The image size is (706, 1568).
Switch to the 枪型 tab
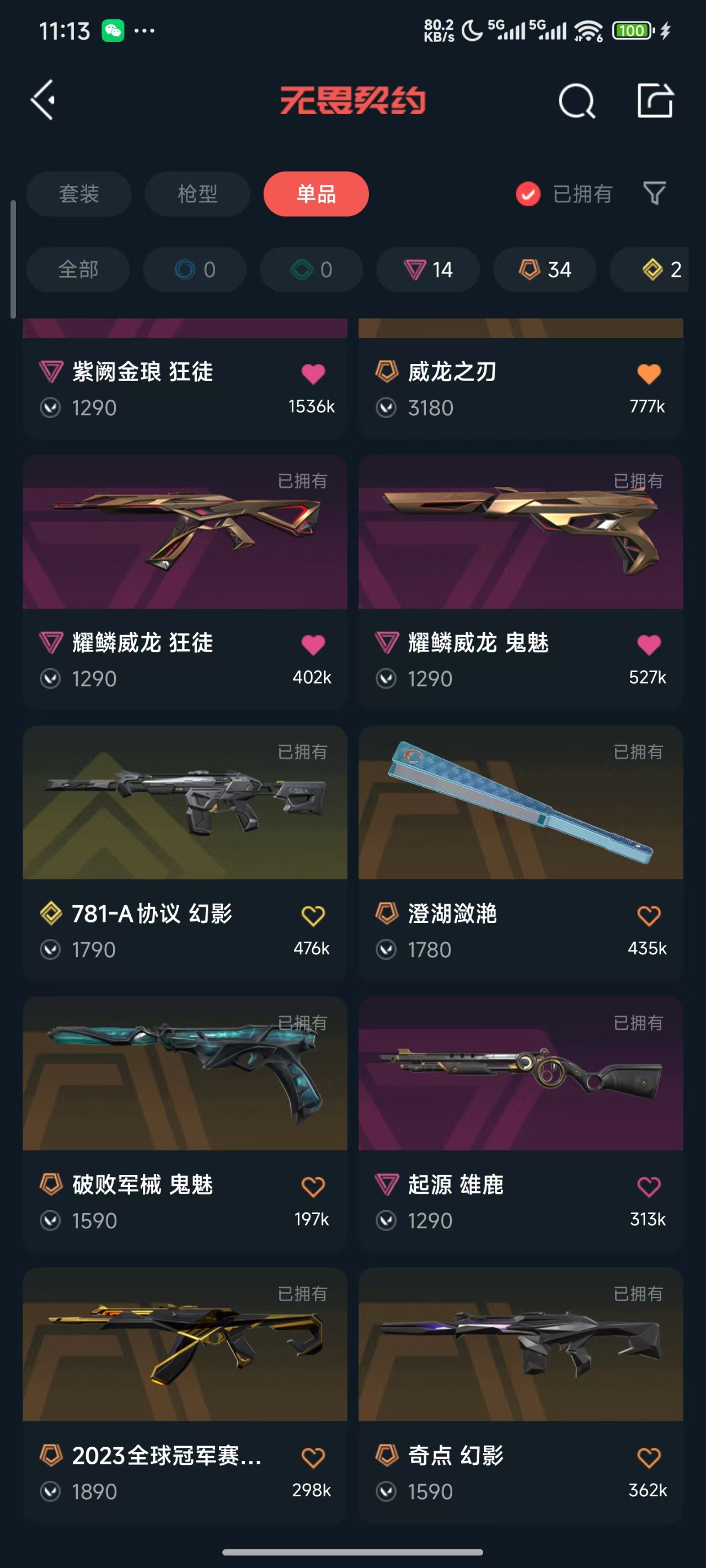[x=197, y=194]
